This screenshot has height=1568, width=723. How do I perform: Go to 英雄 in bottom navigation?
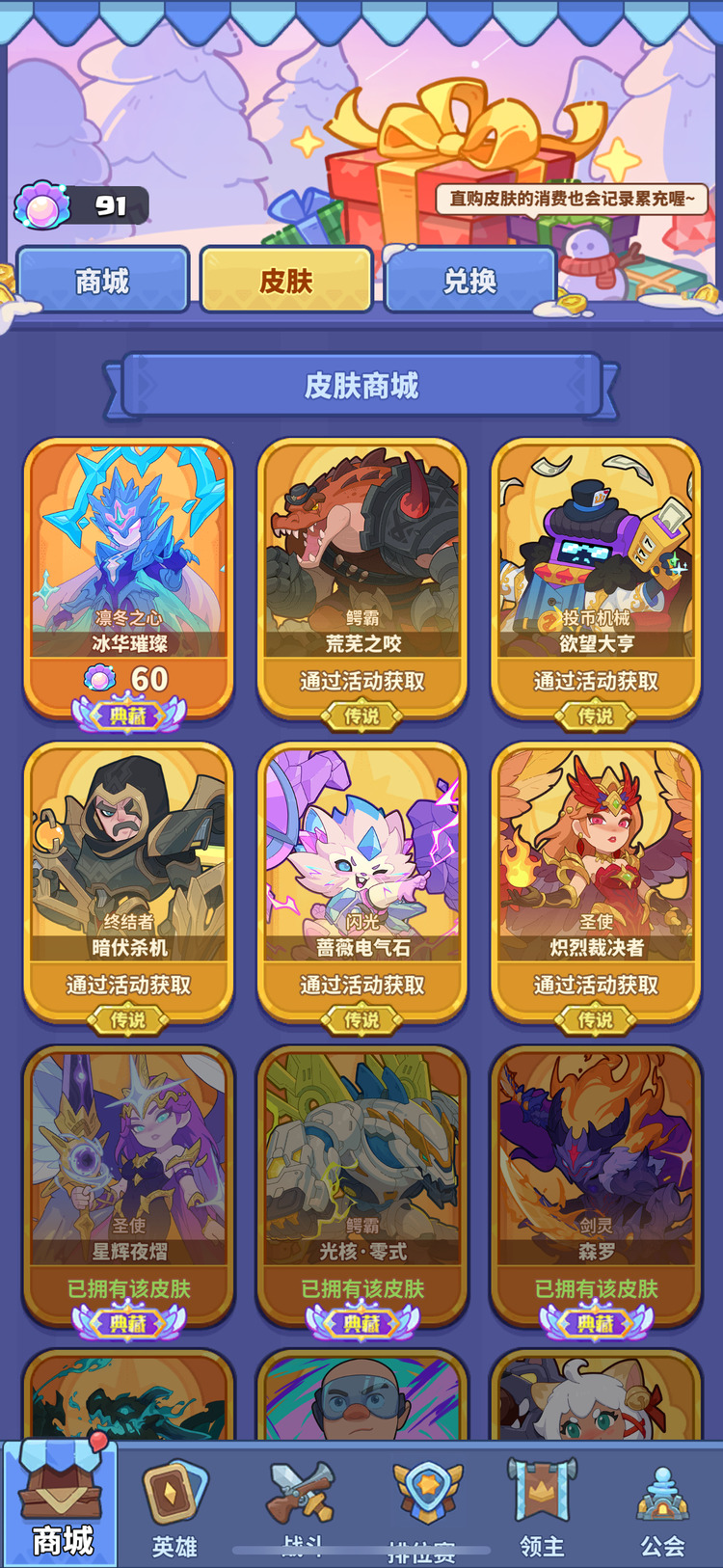(x=174, y=1510)
